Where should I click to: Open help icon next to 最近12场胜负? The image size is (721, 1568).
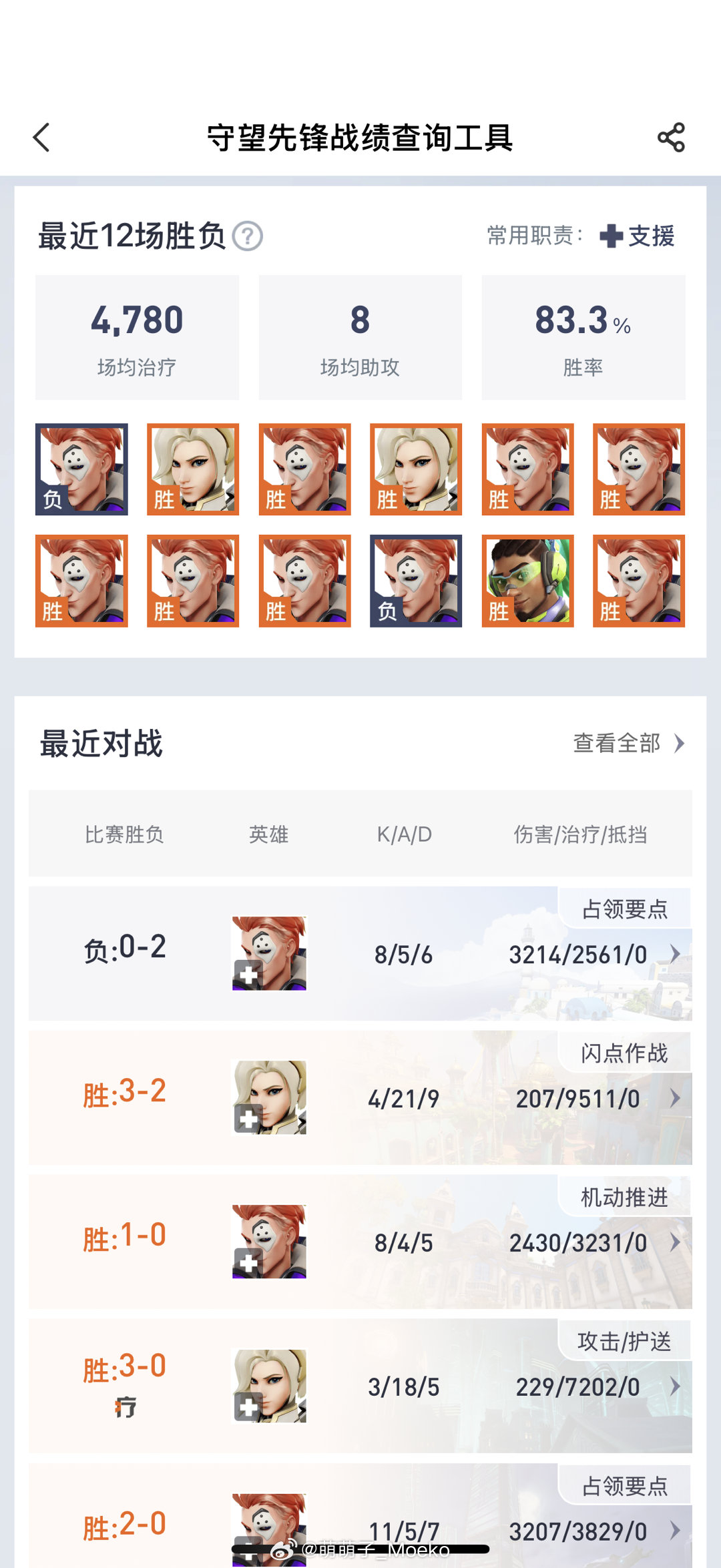click(x=248, y=236)
